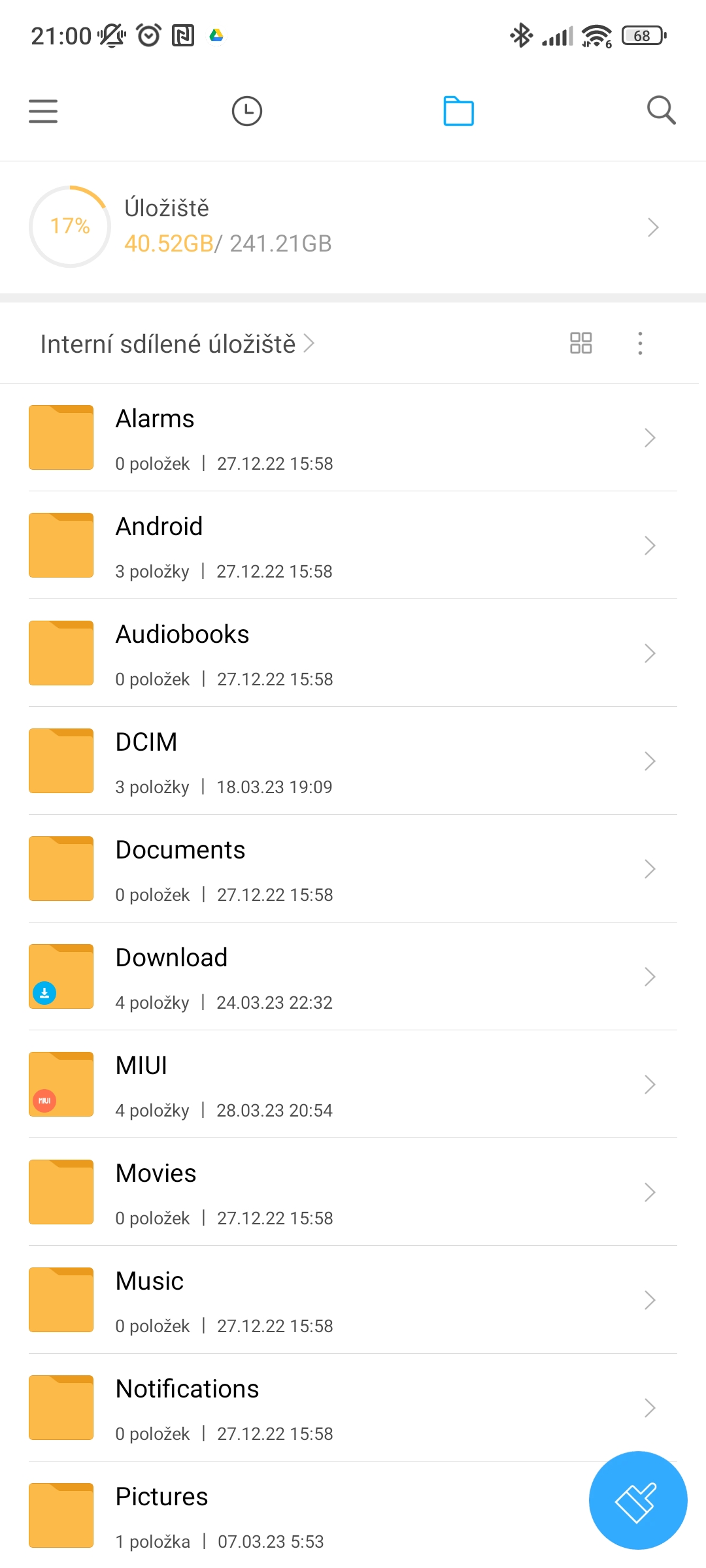Switch to the folder browsing tab
706x1568 pixels.
(458, 111)
